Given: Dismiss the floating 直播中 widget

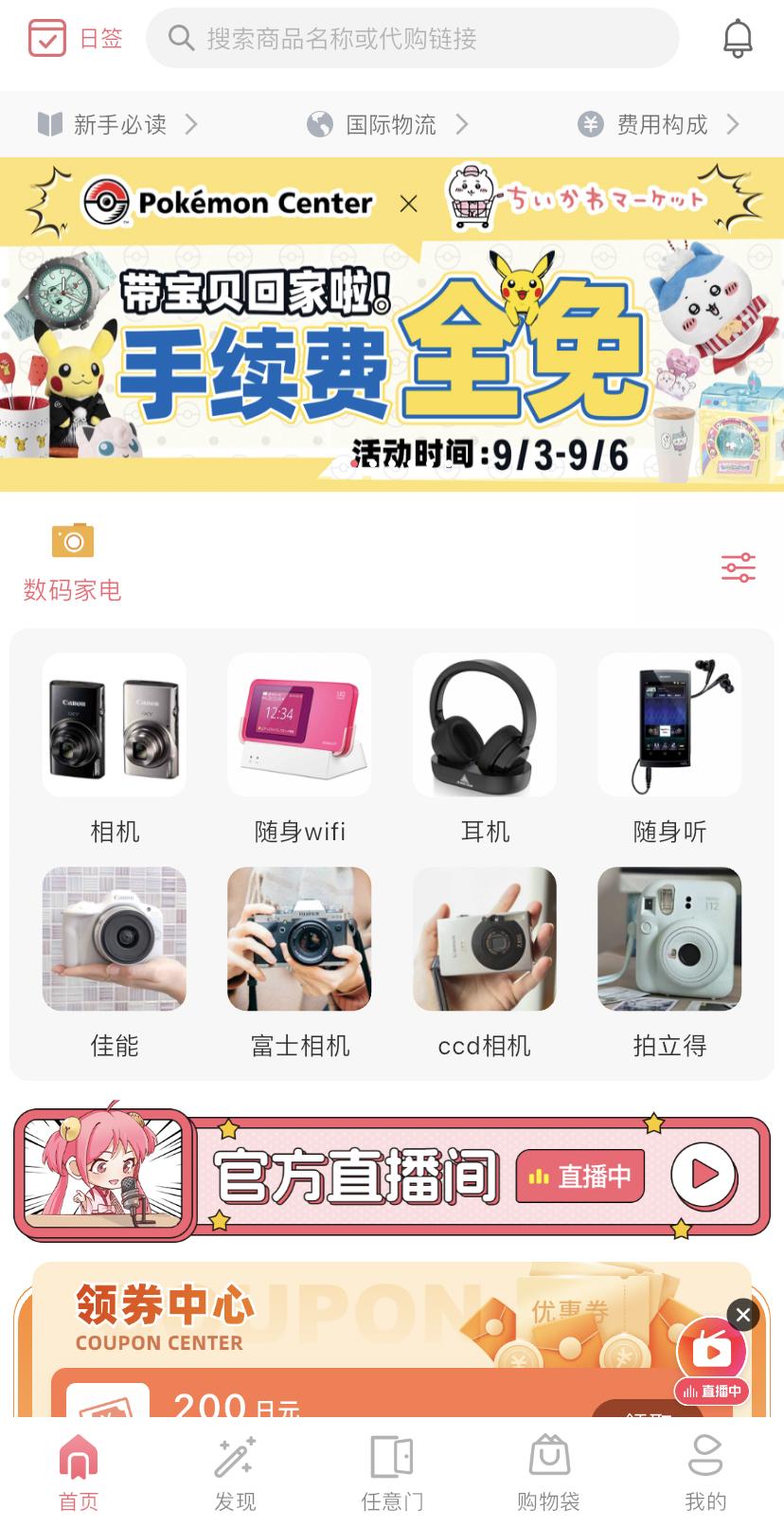Looking at the screenshot, I should (743, 1315).
